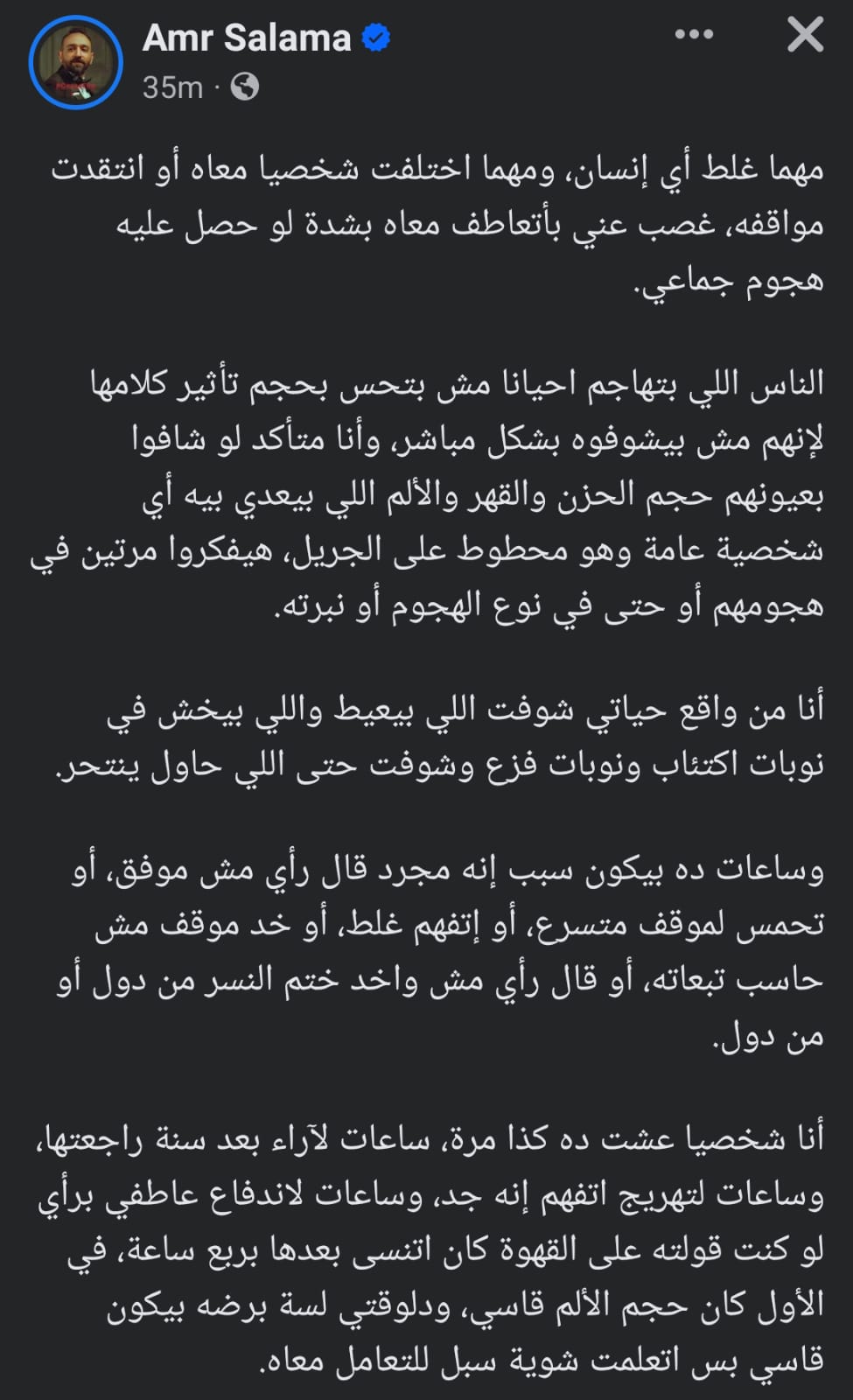
Task: Open Amr Salama's profile picture
Action: (x=75, y=62)
